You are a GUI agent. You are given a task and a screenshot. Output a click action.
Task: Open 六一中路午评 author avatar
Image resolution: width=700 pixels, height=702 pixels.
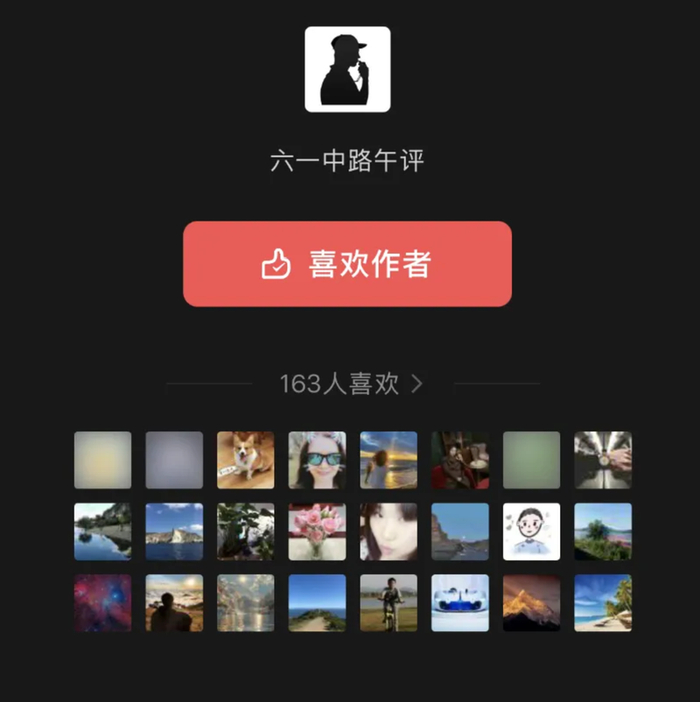pos(348,69)
